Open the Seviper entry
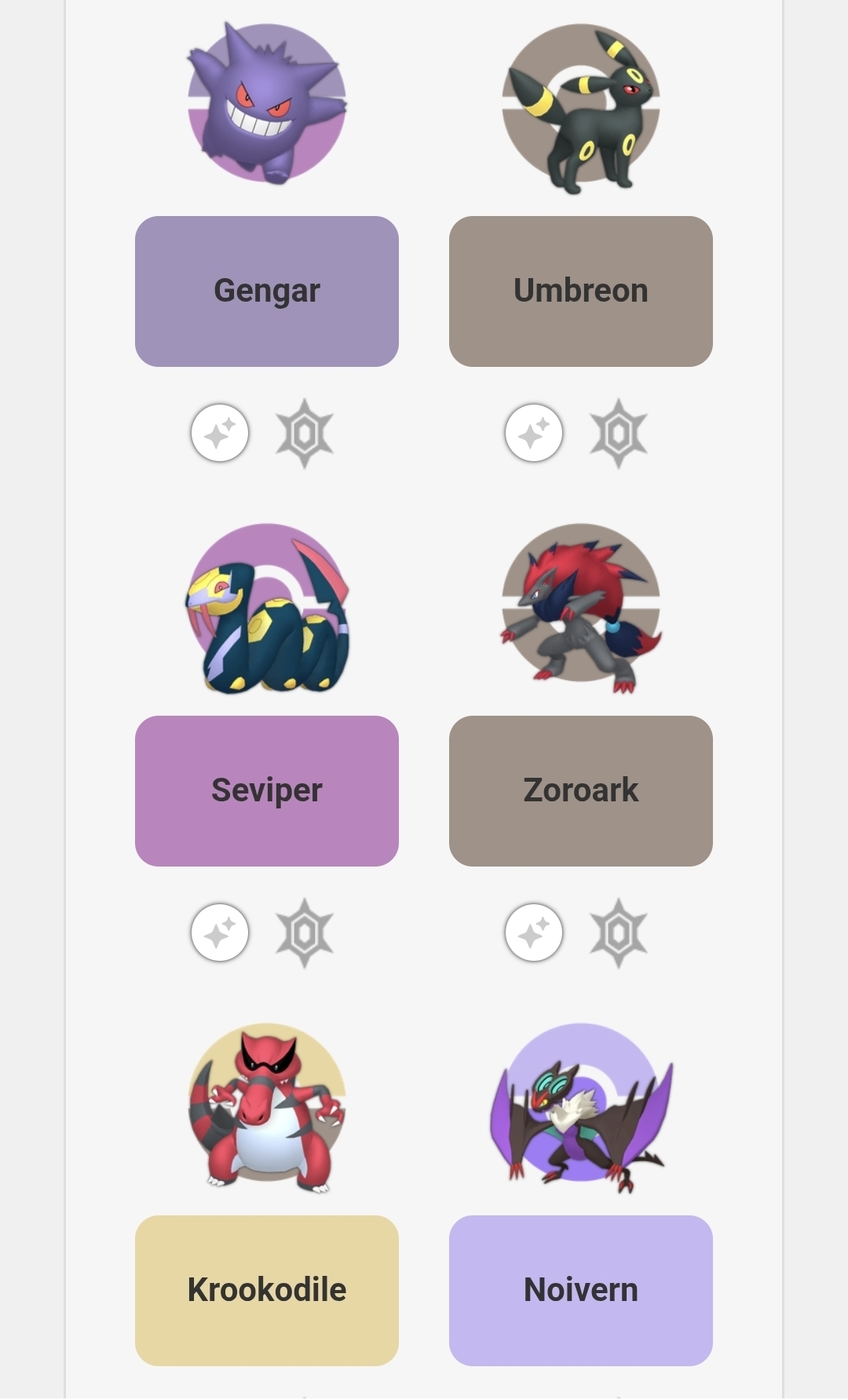Image resolution: width=848 pixels, height=1400 pixels. [267, 790]
